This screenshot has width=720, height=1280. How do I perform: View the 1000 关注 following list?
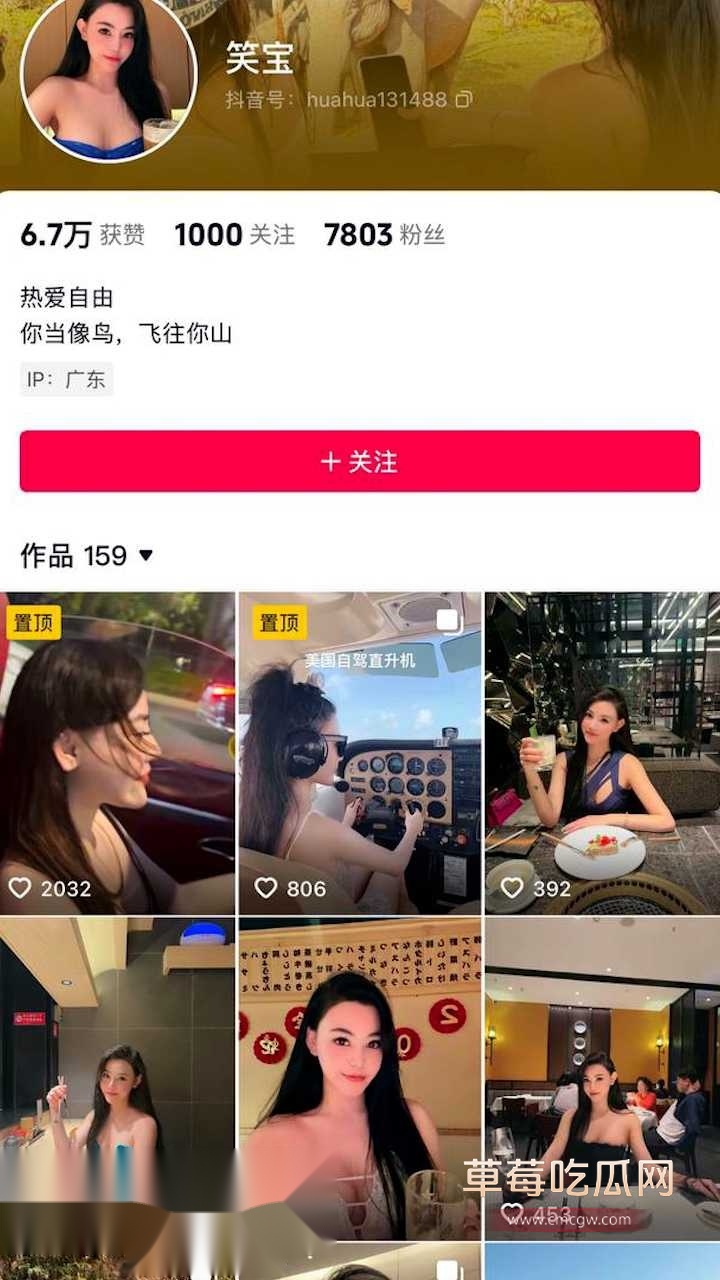point(234,235)
